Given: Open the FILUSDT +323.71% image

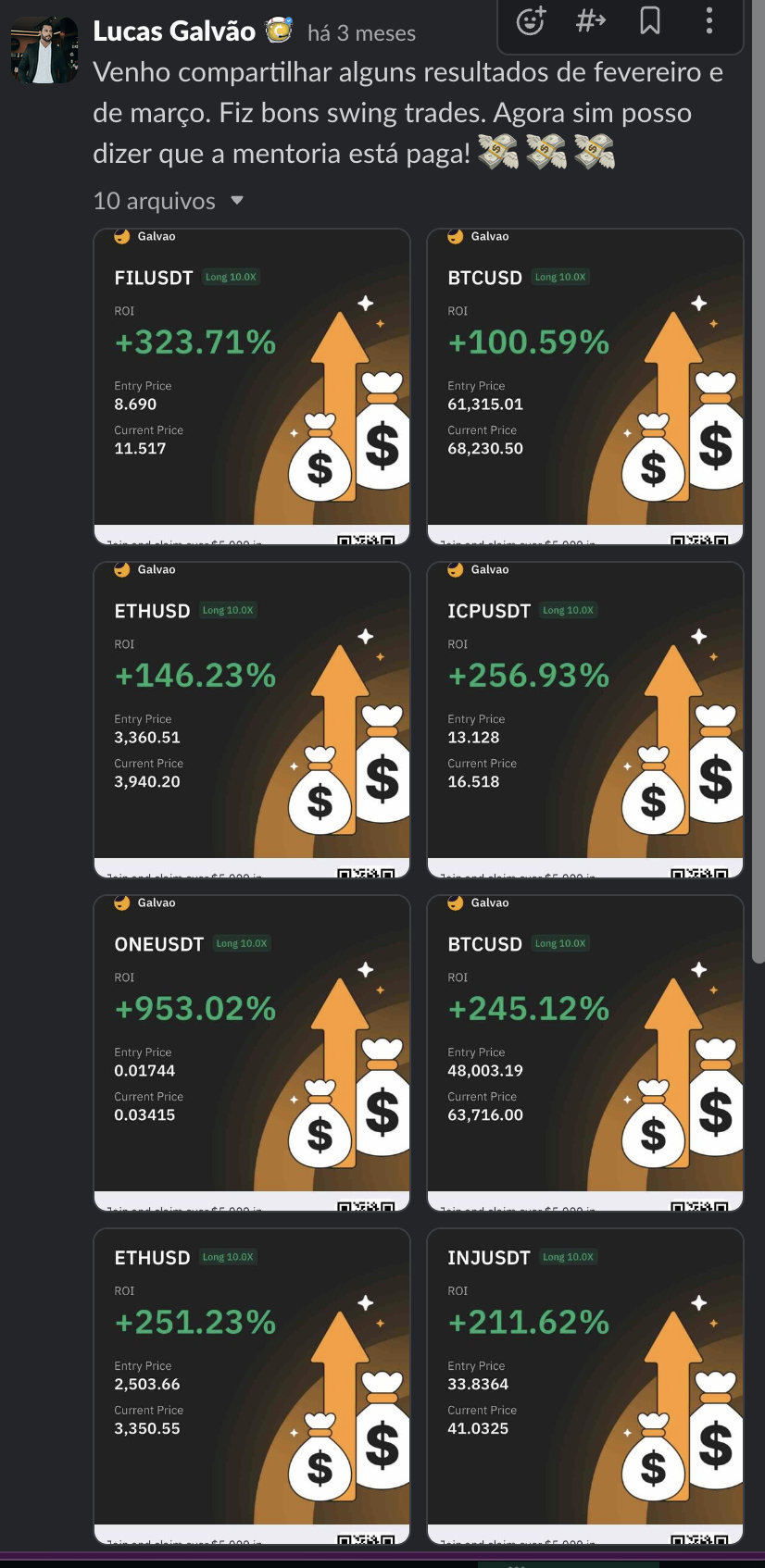Looking at the screenshot, I should 252,387.
